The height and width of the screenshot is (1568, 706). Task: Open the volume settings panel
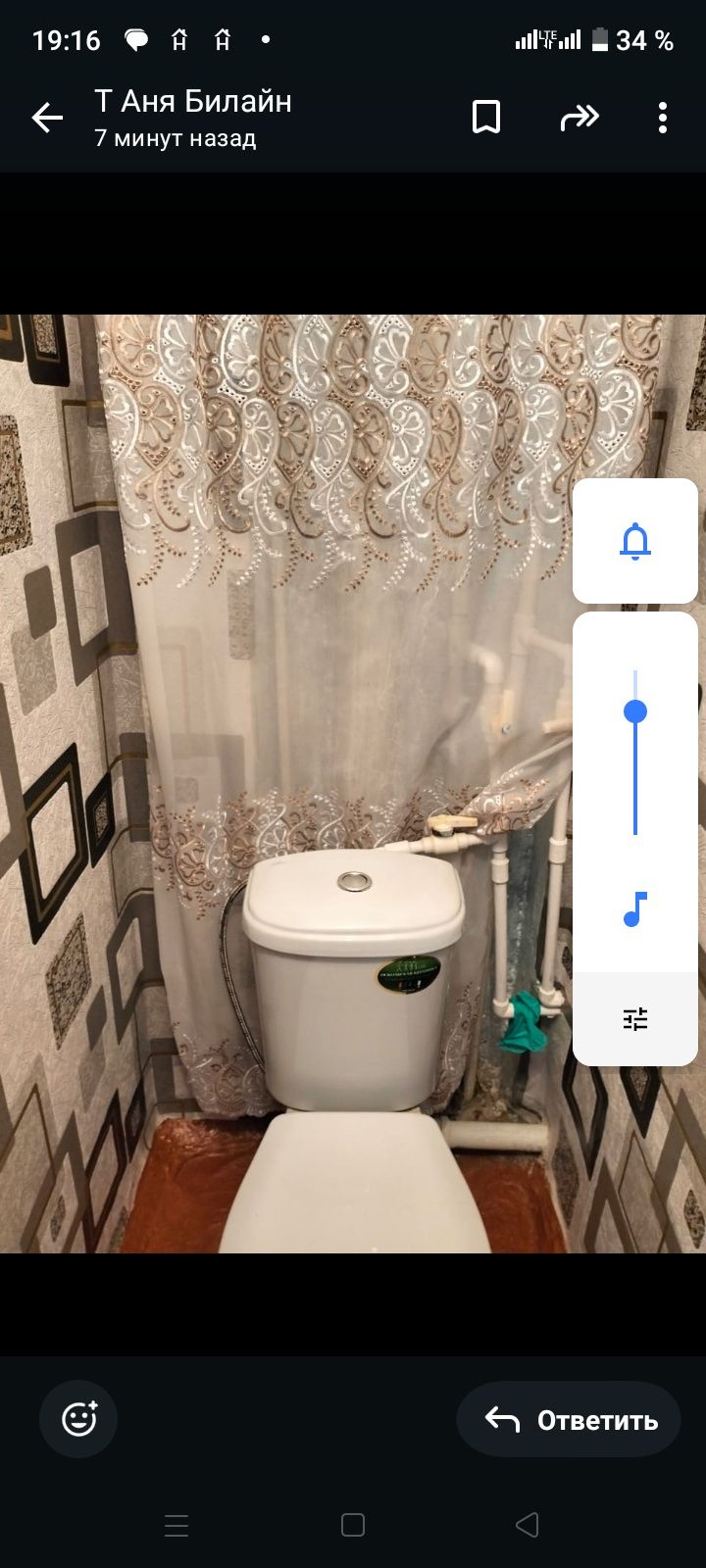(635, 1019)
